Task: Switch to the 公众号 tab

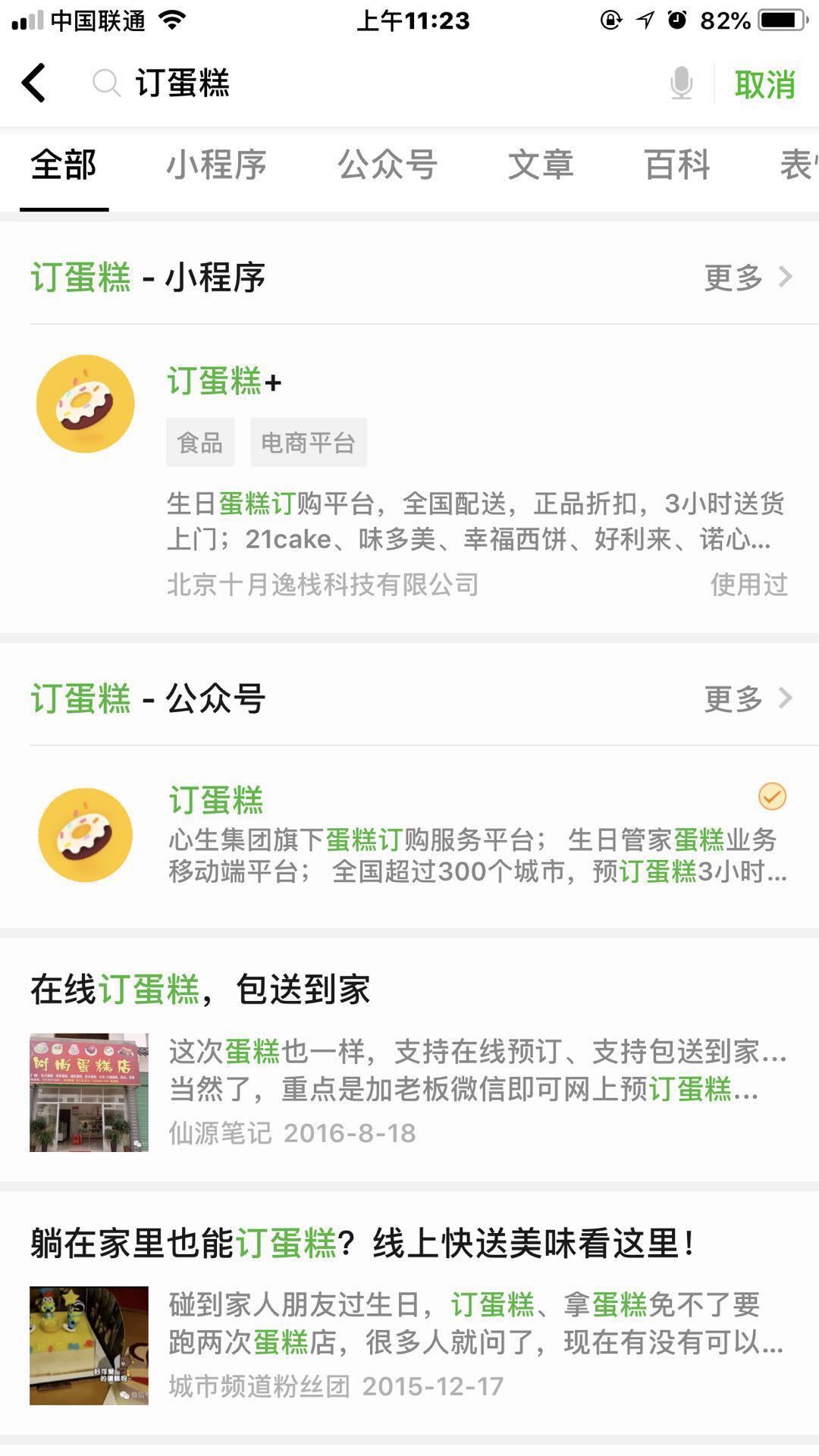Action: tap(387, 166)
